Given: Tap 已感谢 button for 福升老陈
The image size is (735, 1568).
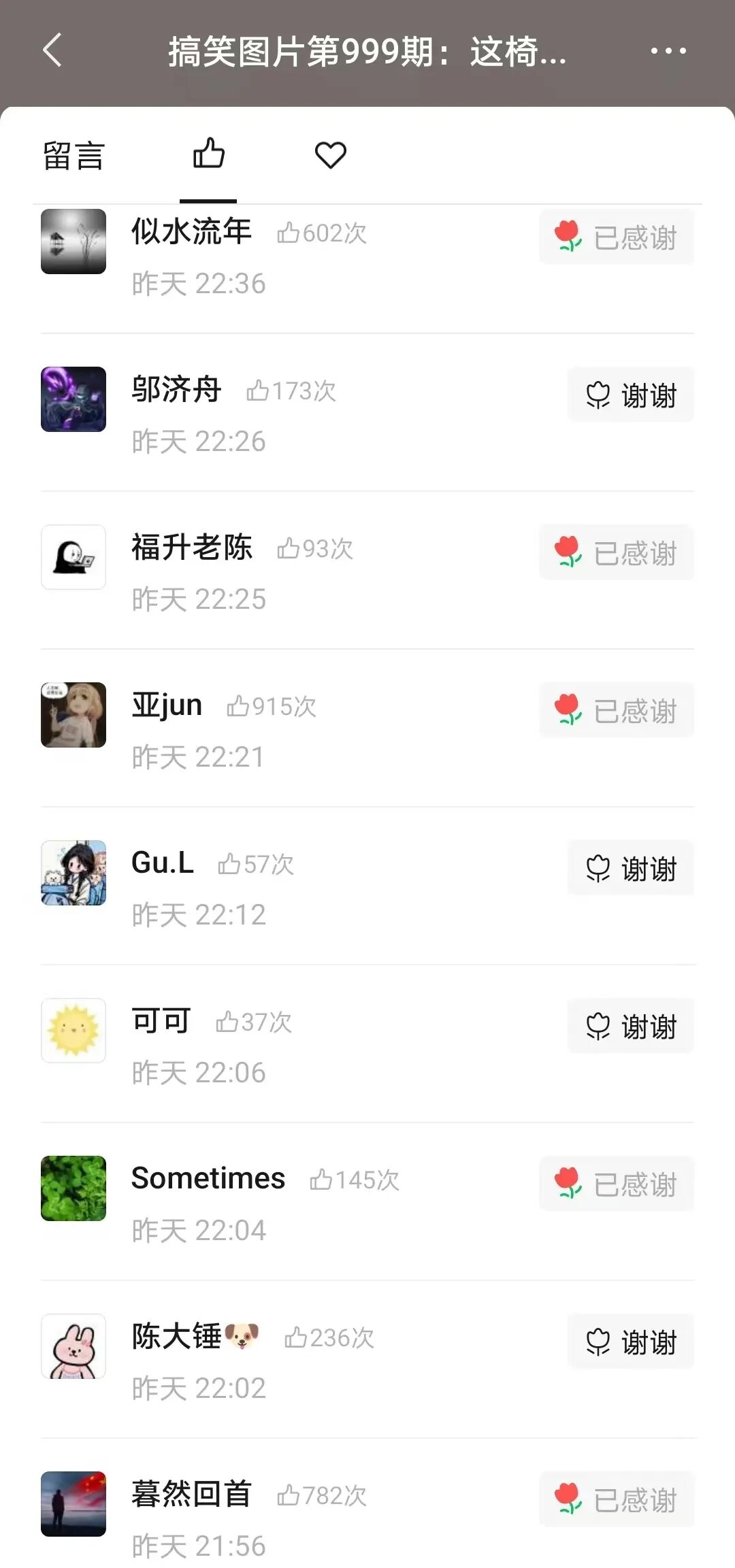Looking at the screenshot, I should point(617,553).
